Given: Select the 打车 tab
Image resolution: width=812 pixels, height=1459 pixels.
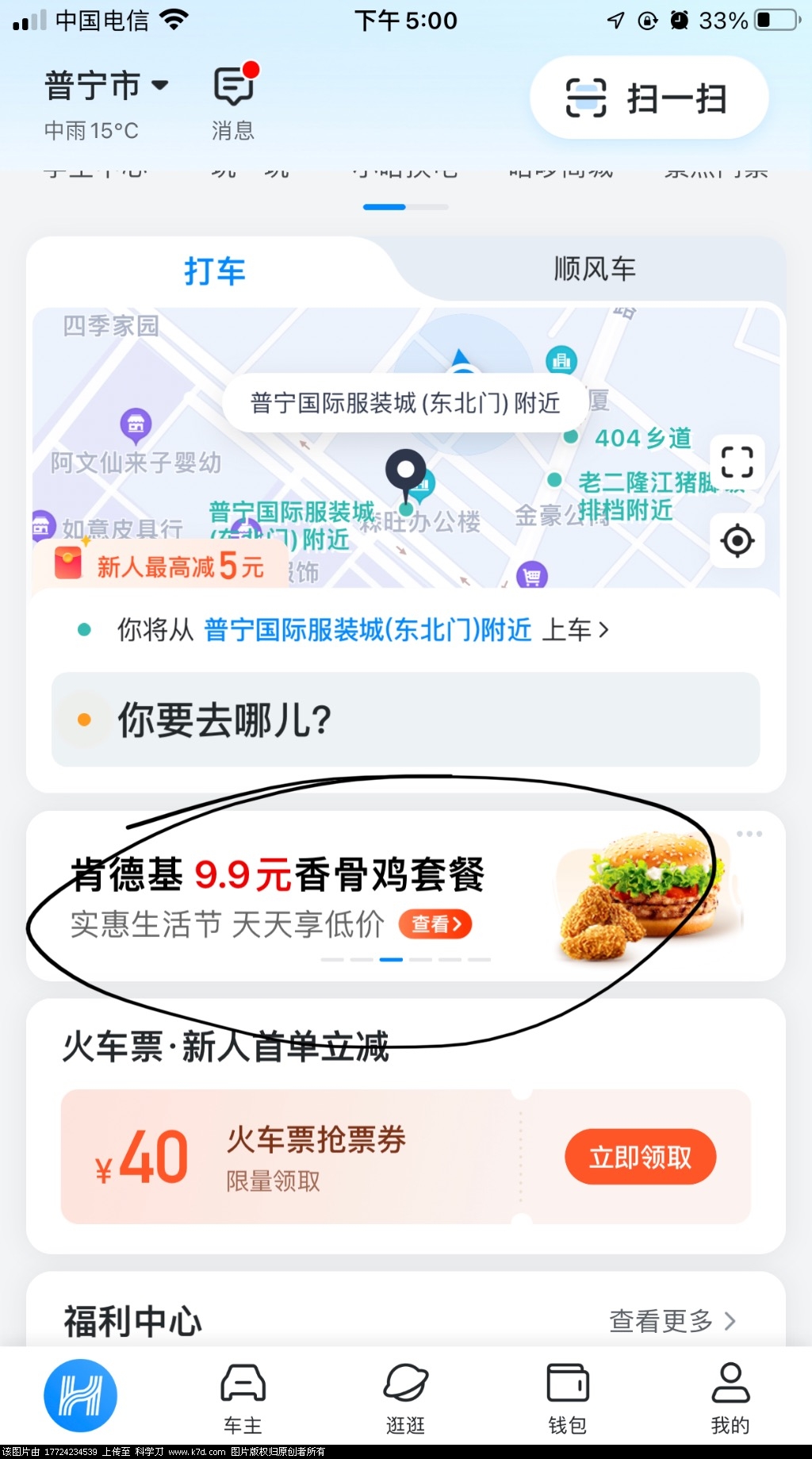Looking at the screenshot, I should point(214,271).
